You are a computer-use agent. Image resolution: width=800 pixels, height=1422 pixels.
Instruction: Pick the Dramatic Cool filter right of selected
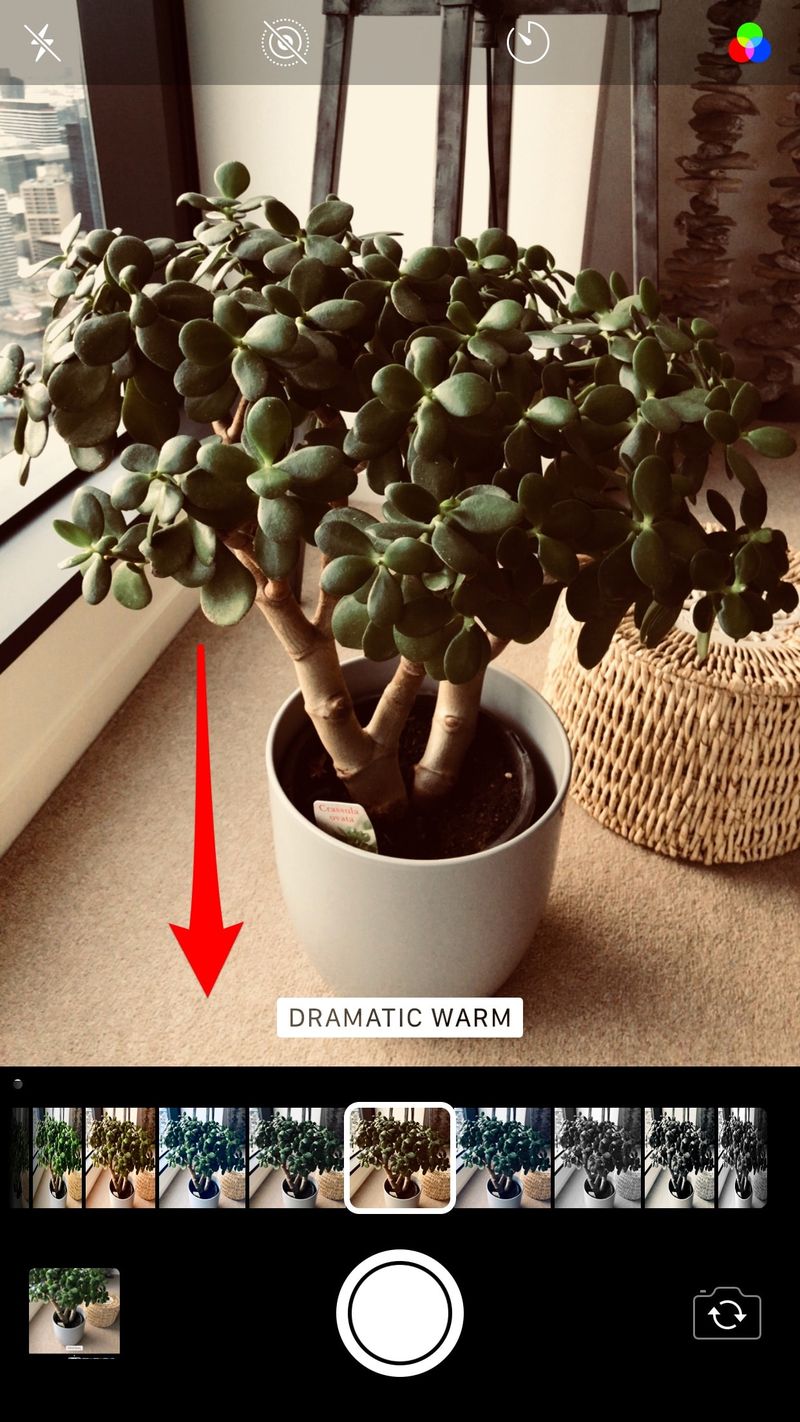tap(504, 1156)
